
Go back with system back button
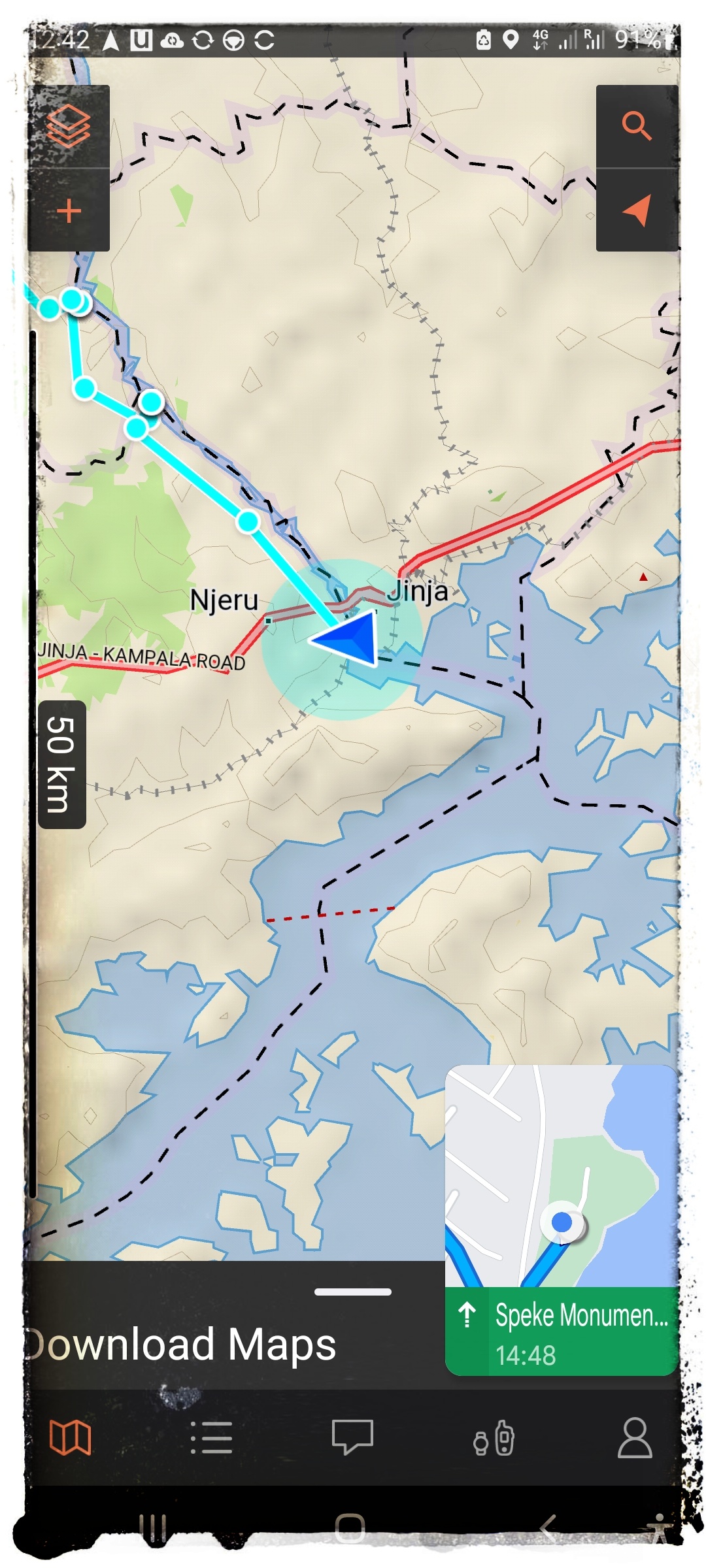click(x=548, y=1529)
